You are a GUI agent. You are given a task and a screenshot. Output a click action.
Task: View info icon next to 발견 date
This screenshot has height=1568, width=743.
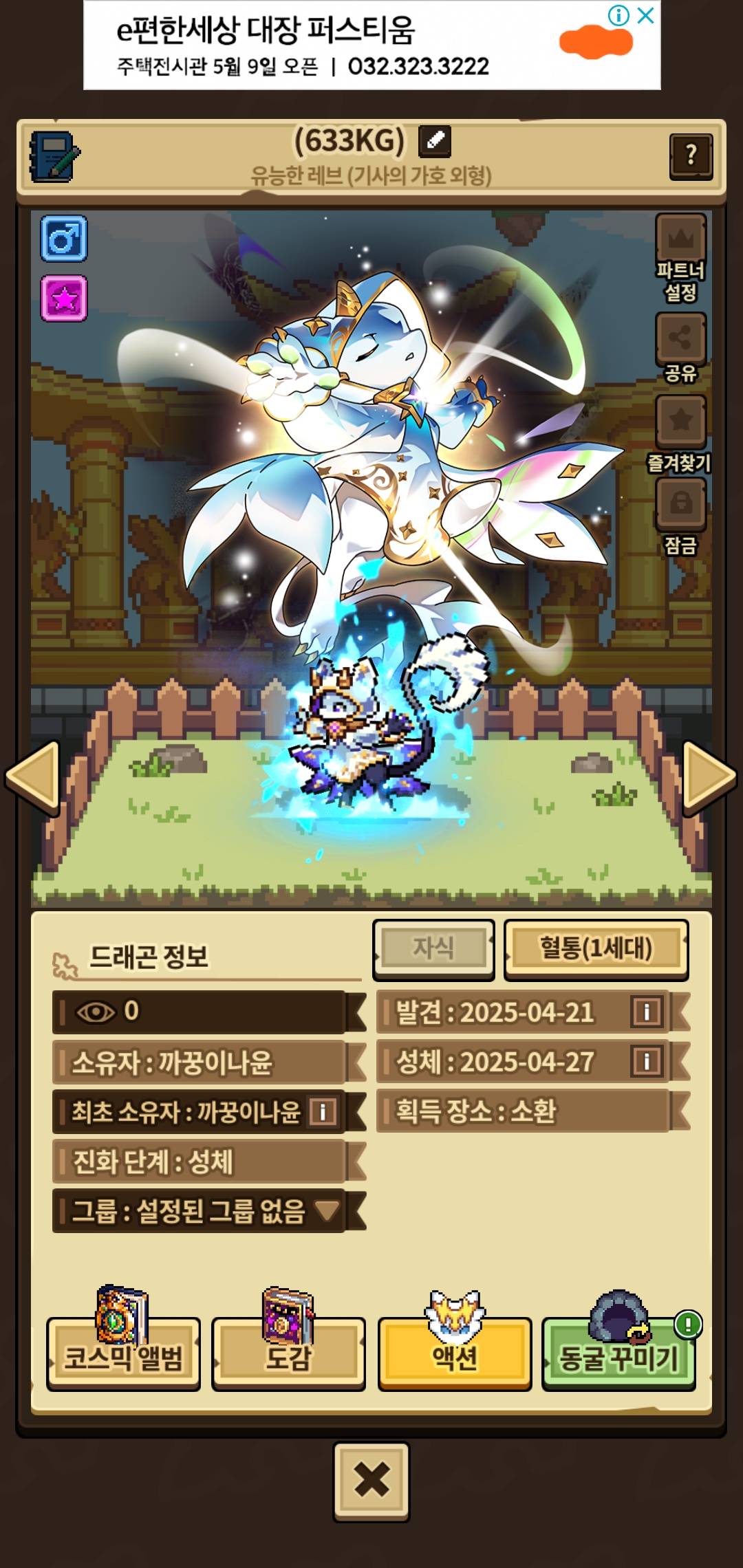click(x=646, y=1012)
